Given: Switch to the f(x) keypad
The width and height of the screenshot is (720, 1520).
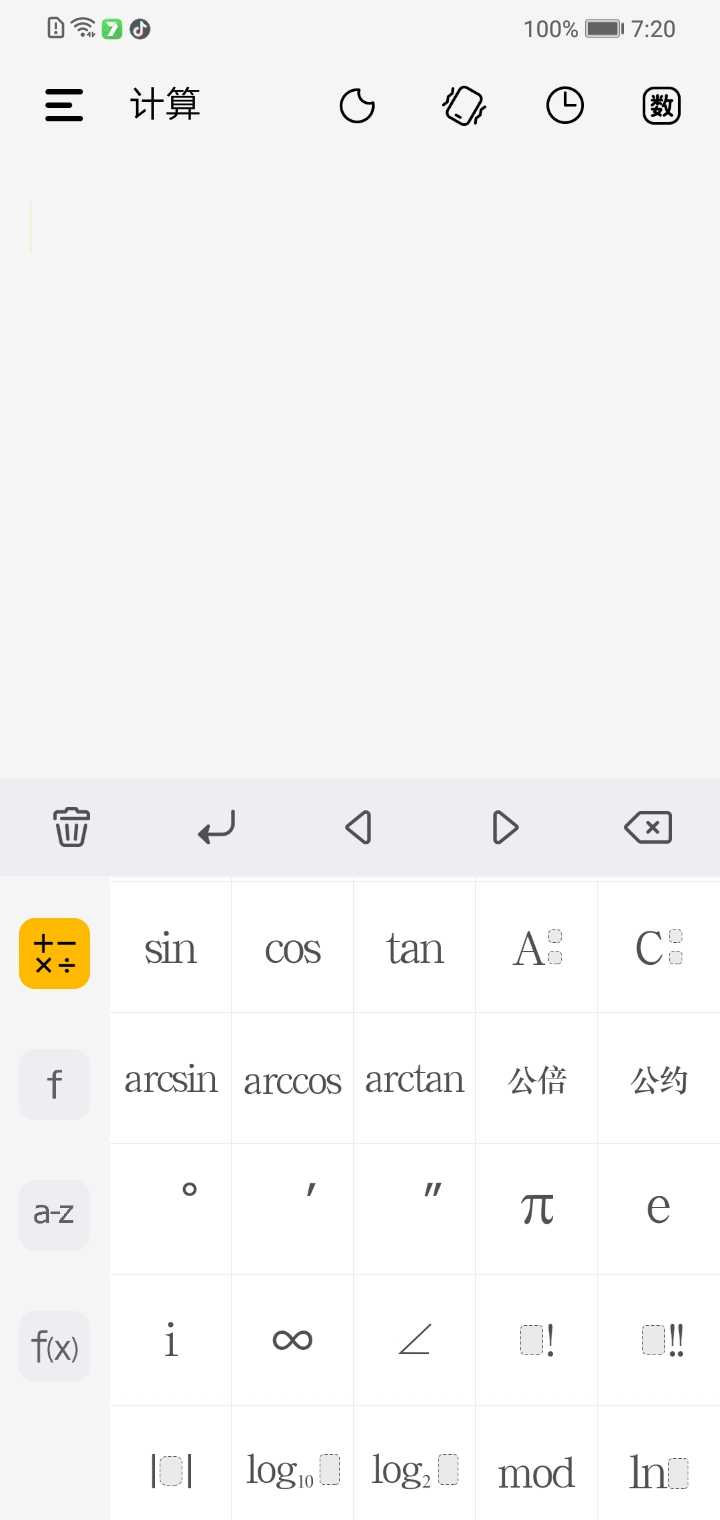Looking at the screenshot, I should (x=55, y=1346).
